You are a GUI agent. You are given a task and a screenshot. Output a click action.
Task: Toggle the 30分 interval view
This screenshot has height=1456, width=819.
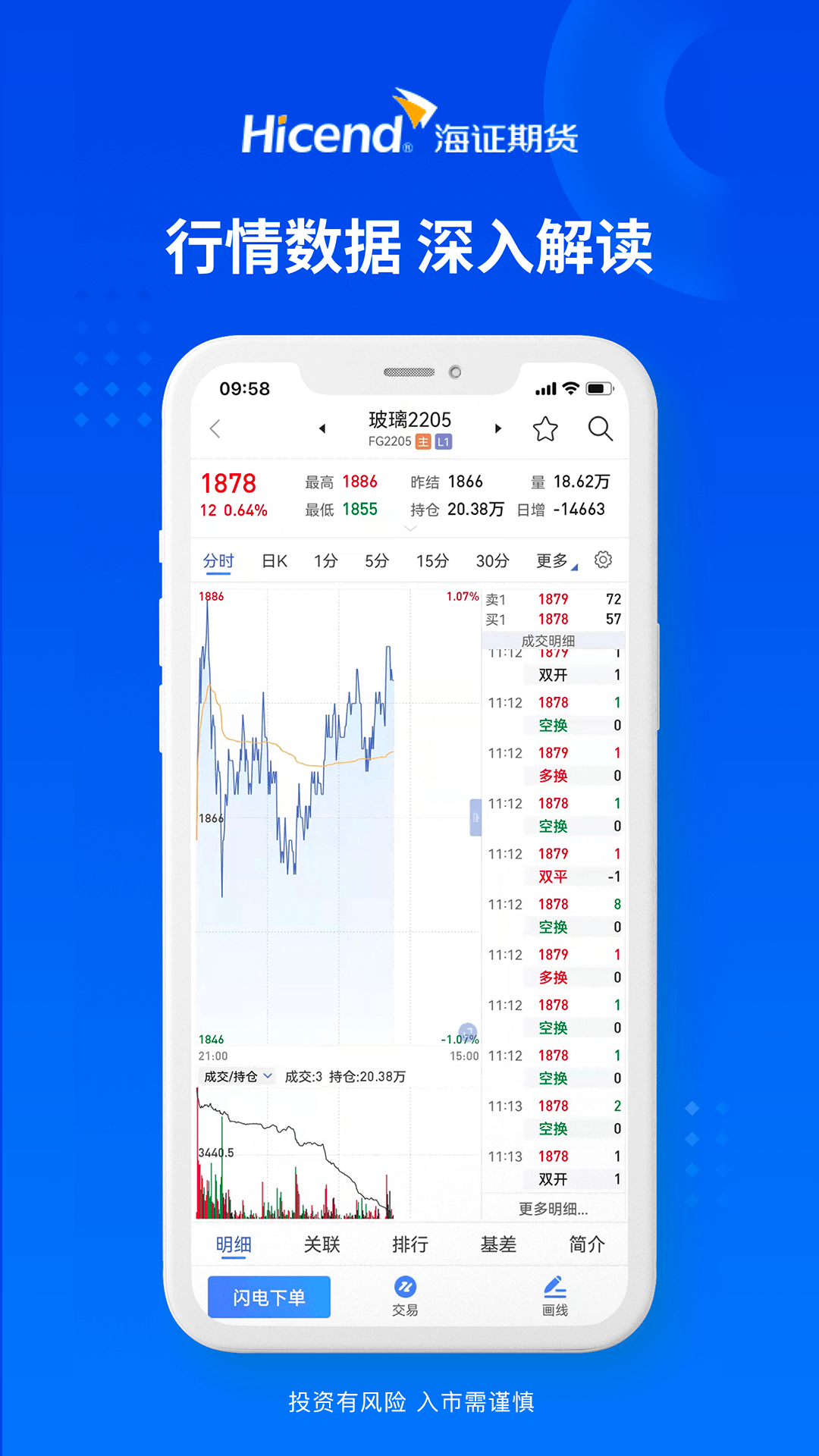coord(494,560)
